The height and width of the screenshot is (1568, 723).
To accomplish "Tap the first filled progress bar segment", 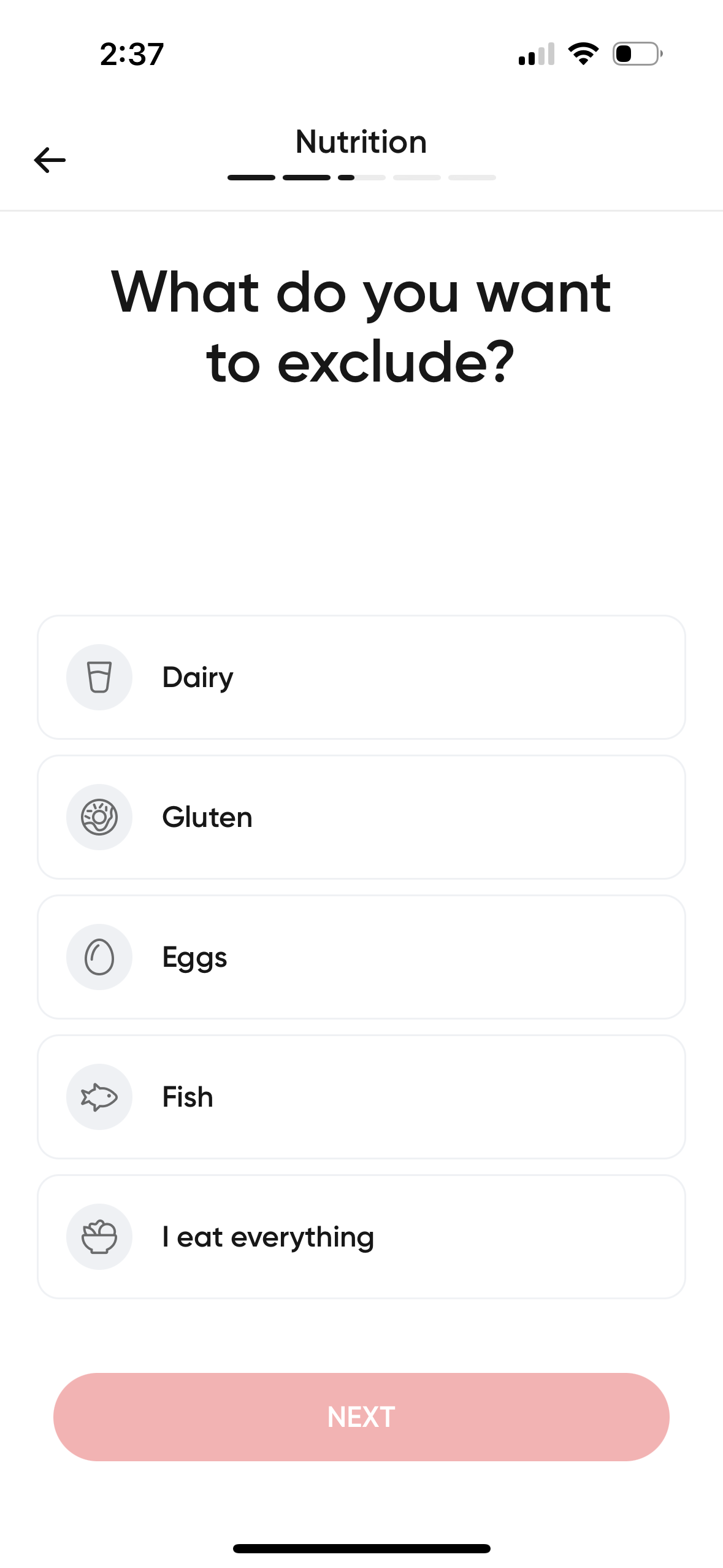I will coord(251,177).
